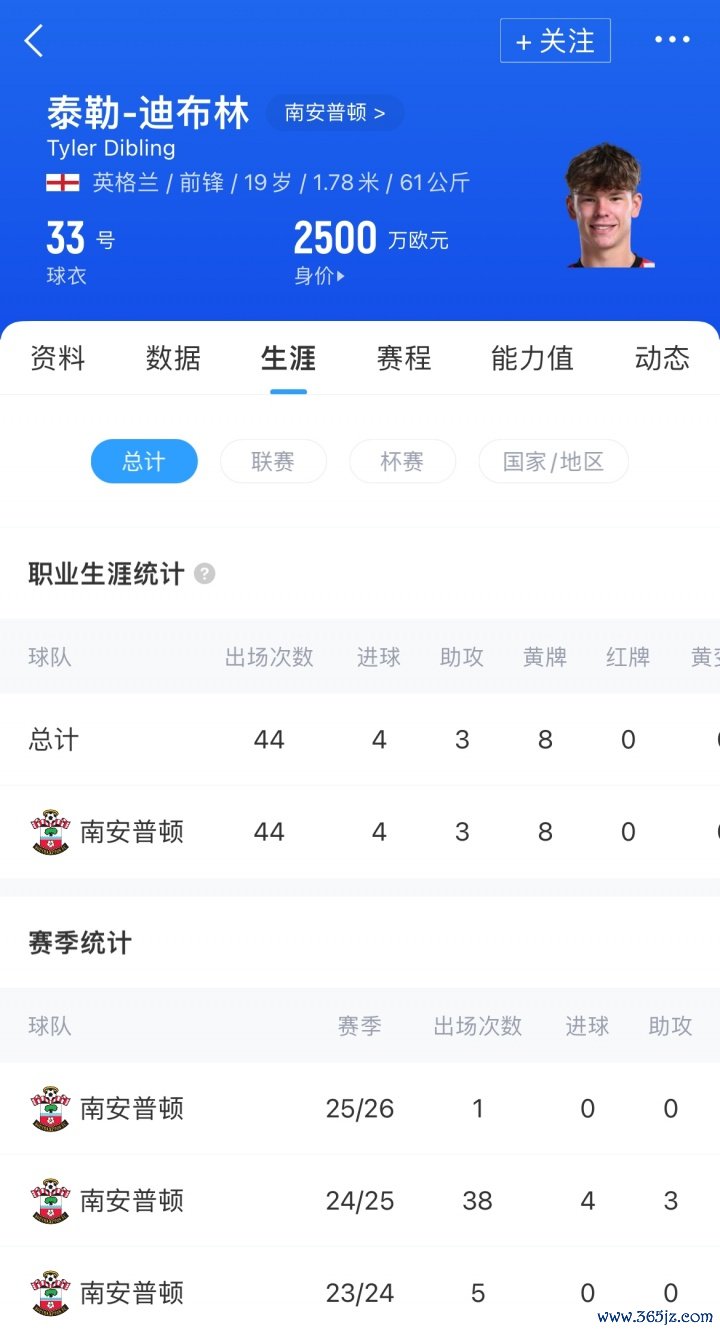The height and width of the screenshot is (1332, 720).
Task: Switch to the 资料 tab
Action: (x=58, y=358)
